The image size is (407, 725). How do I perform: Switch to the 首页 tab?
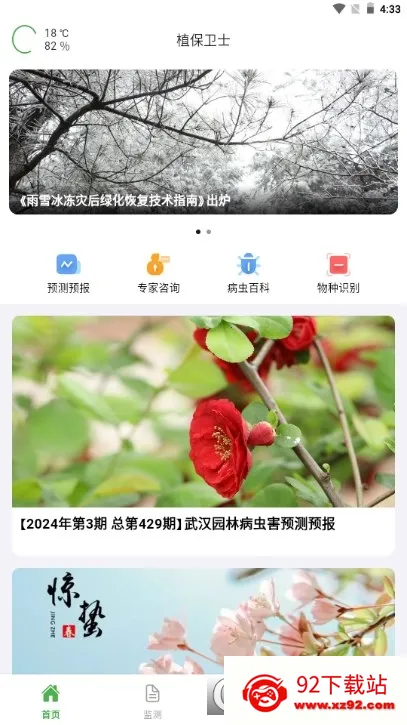click(51, 700)
